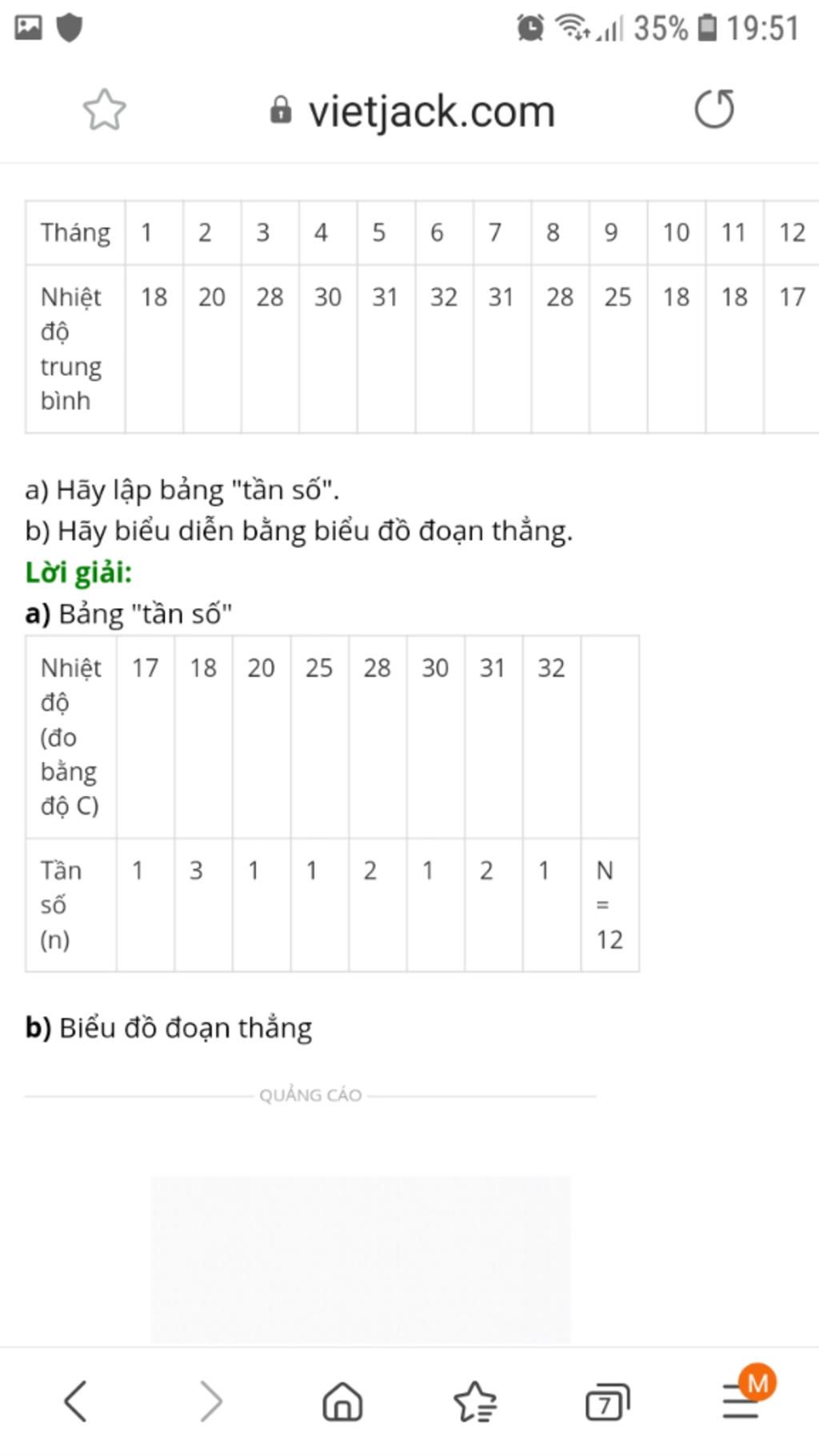Viewport: 819px width, 1456px height.
Task: View the 7 open tabs
Action: (x=607, y=1402)
